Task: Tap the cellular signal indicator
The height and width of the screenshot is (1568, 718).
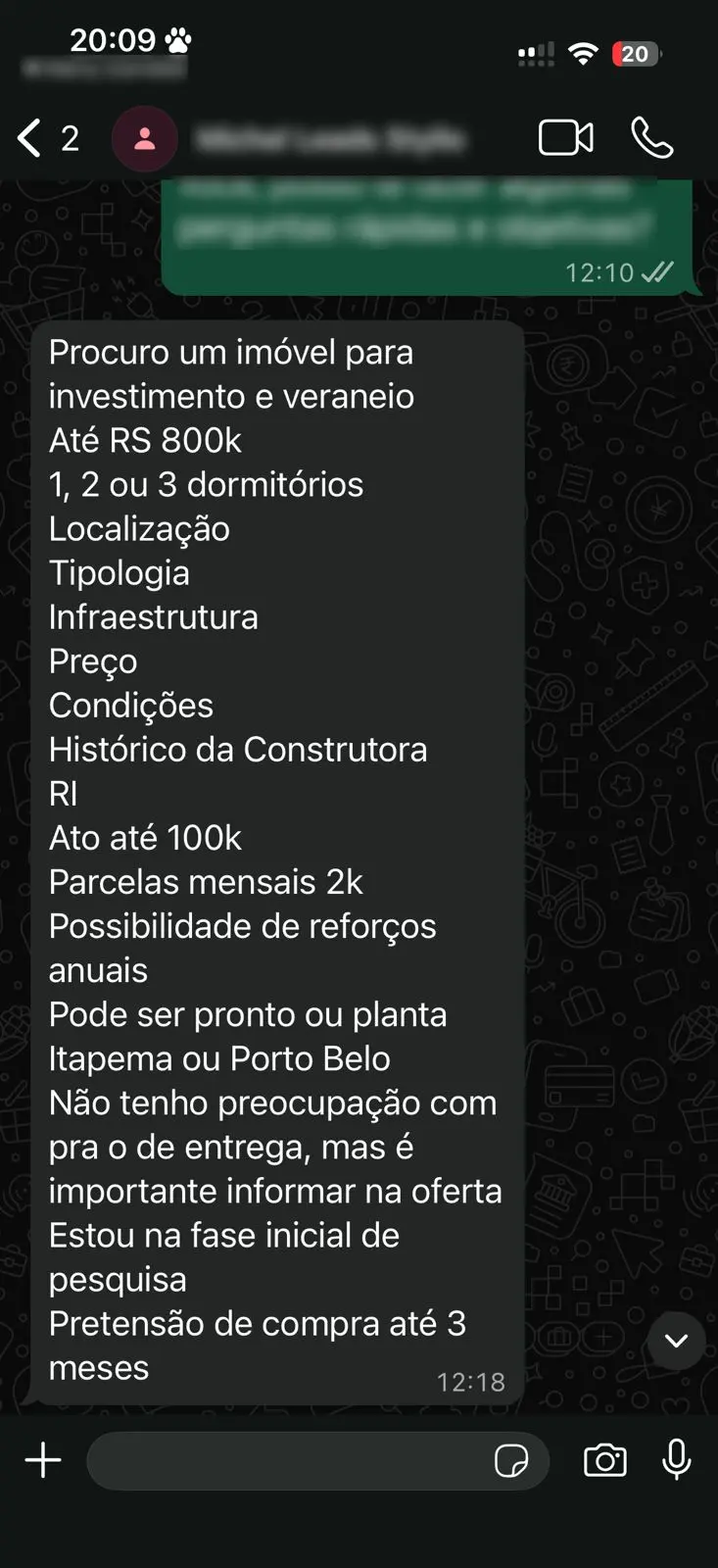Action: click(x=535, y=54)
